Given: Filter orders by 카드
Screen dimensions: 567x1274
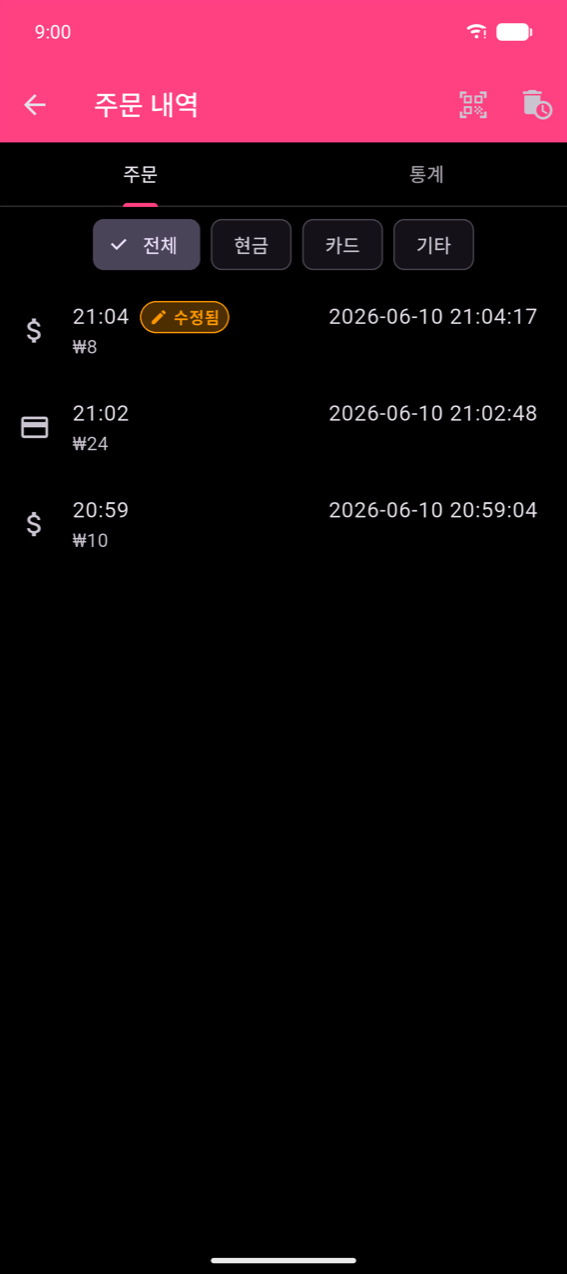Looking at the screenshot, I should coord(342,245).
